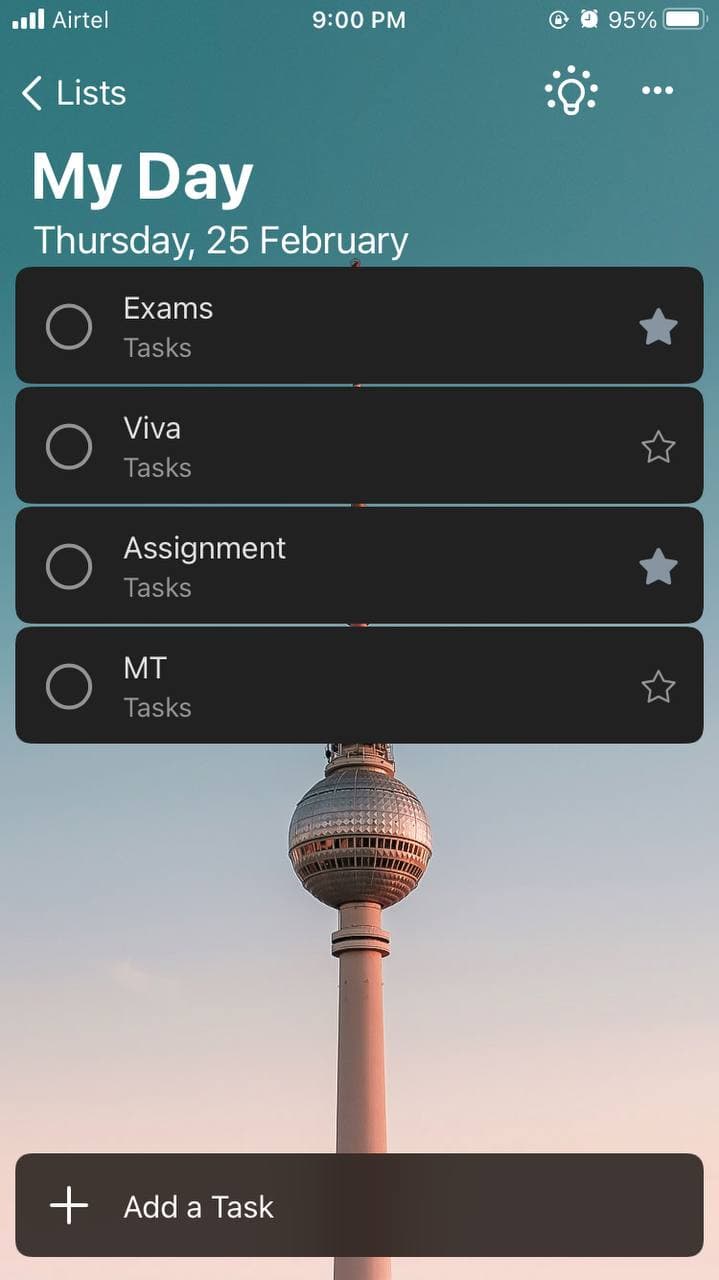The height and width of the screenshot is (1280, 719).
Task: Star the Viva task as important
Action: point(658,447)
